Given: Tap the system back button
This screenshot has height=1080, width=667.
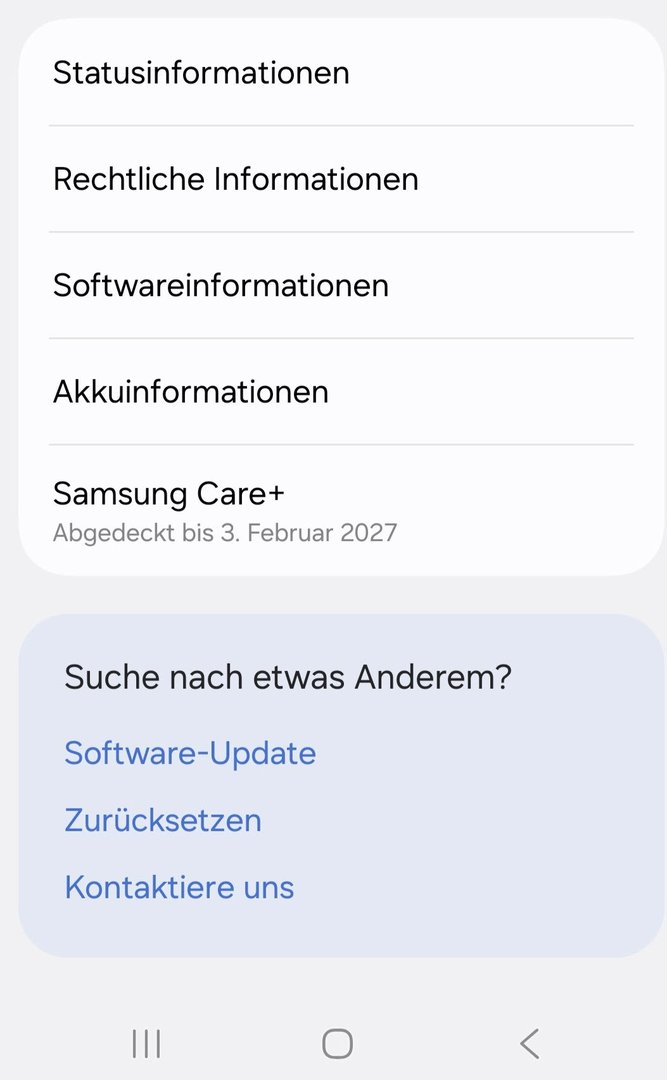Looking at the screenshot, I should click(x=529, y=1043).
